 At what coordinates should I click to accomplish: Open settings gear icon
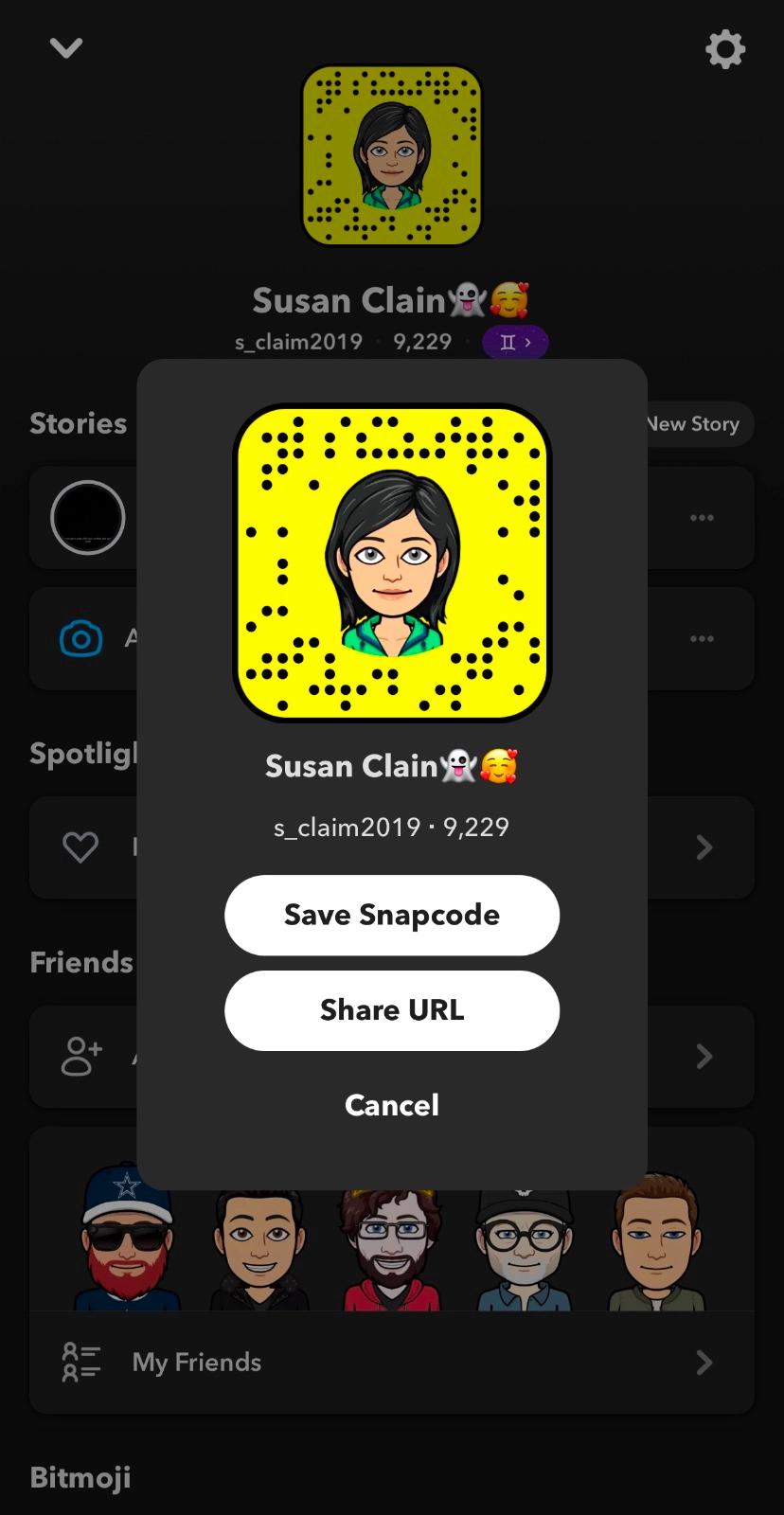(725, 49)
